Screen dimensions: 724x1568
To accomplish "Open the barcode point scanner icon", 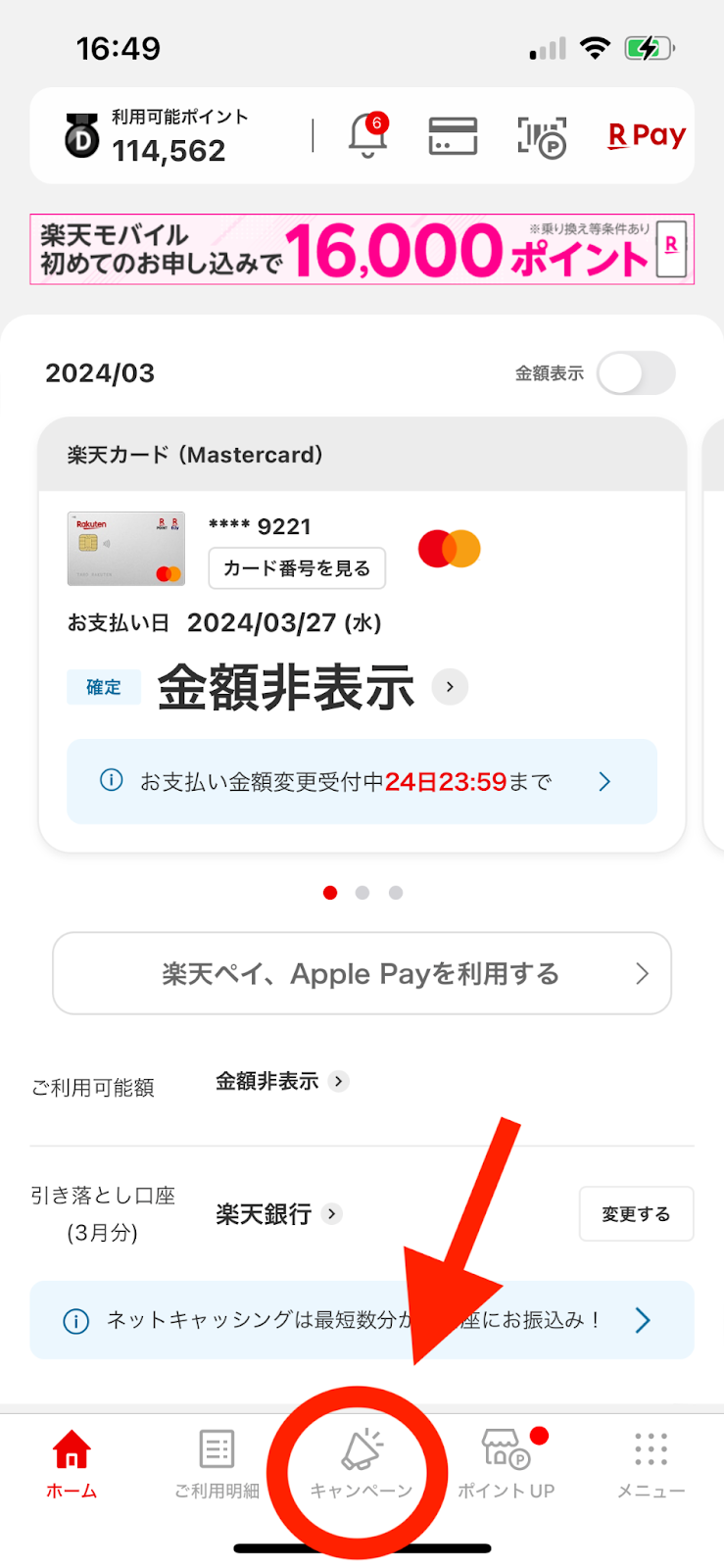I will click(542, 137).
